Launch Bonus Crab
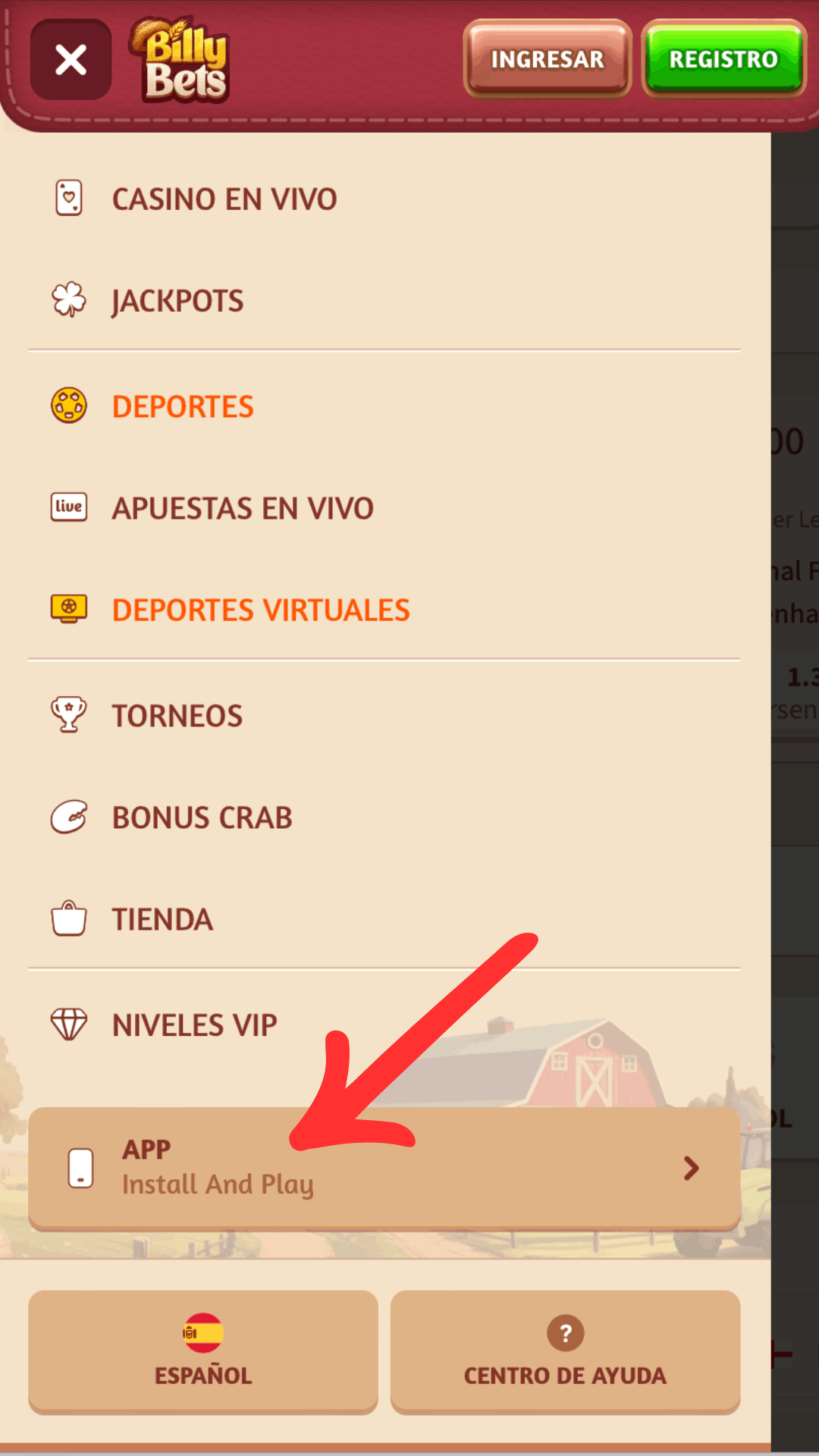Screen dimensions: 819x1456 202,817
